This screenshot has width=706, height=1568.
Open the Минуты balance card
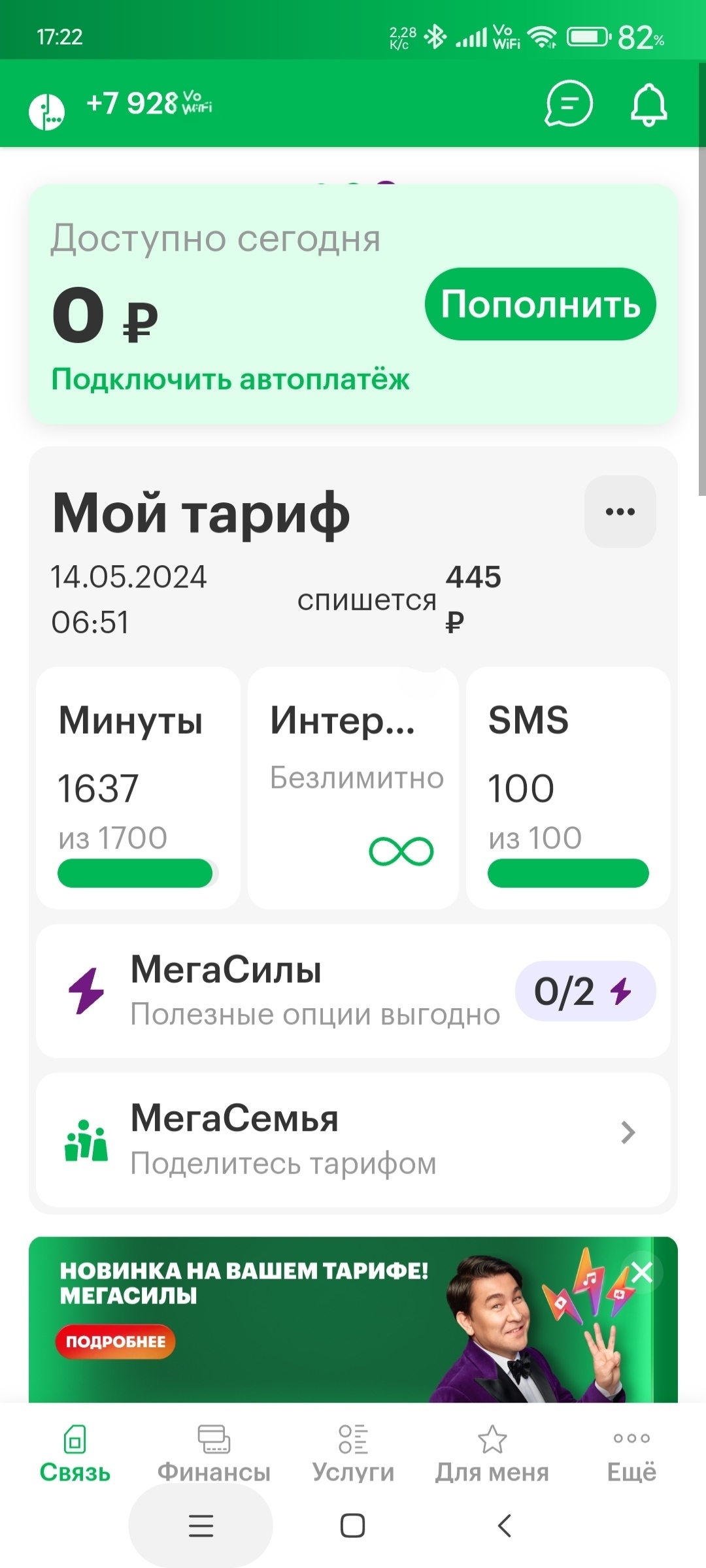click(x=138, y=787)
